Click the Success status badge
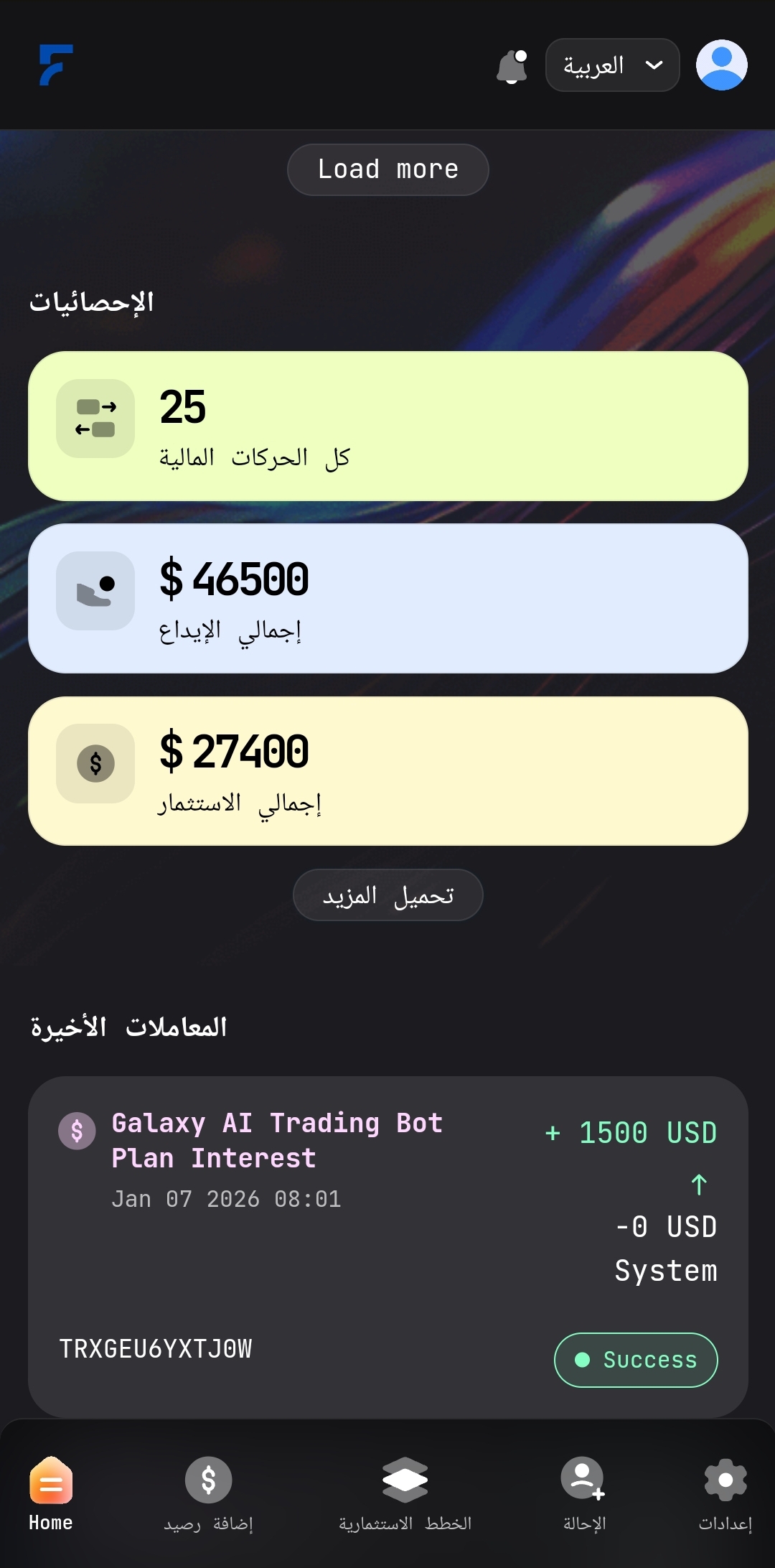775x1568 pixels. [x=636, y=1359]
